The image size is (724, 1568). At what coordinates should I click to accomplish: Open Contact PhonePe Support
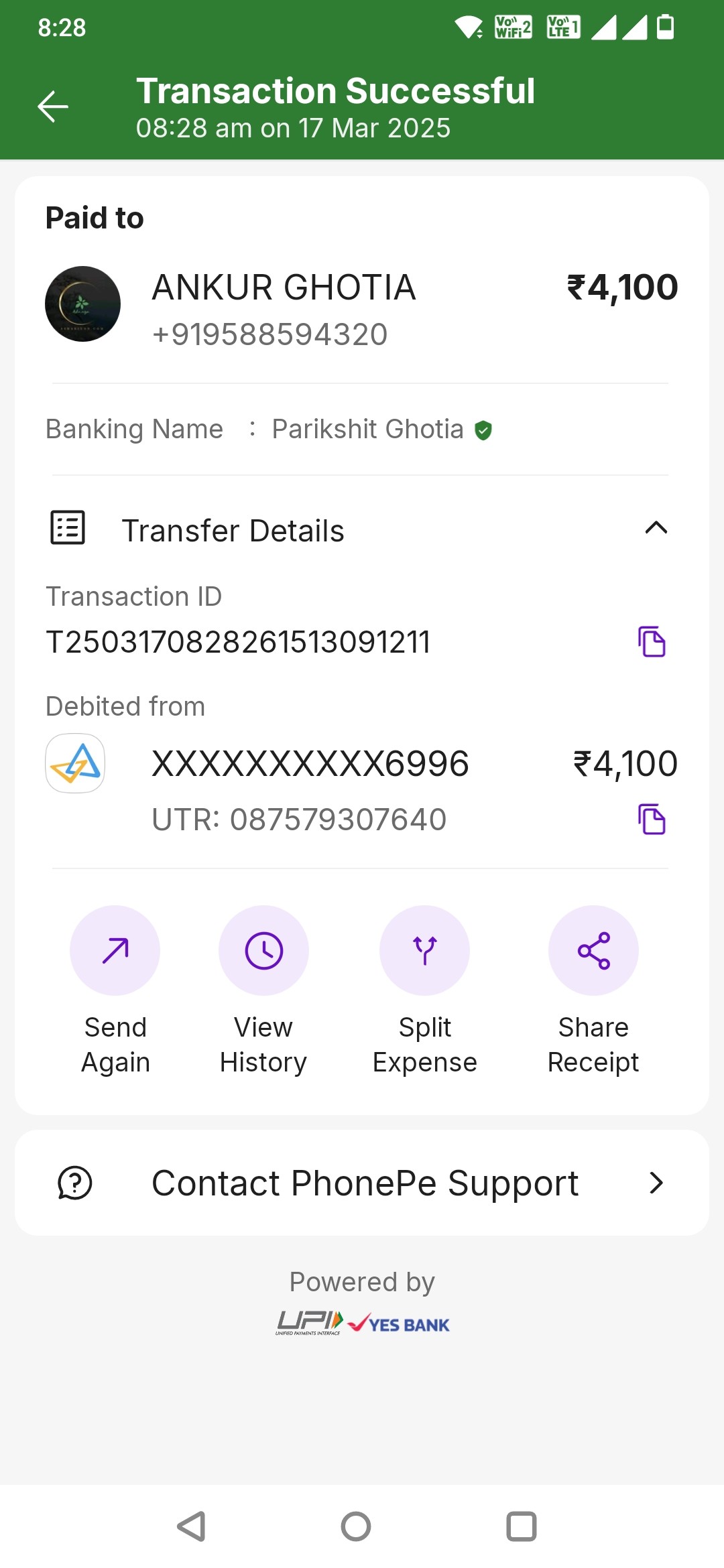coord(362,1183)
